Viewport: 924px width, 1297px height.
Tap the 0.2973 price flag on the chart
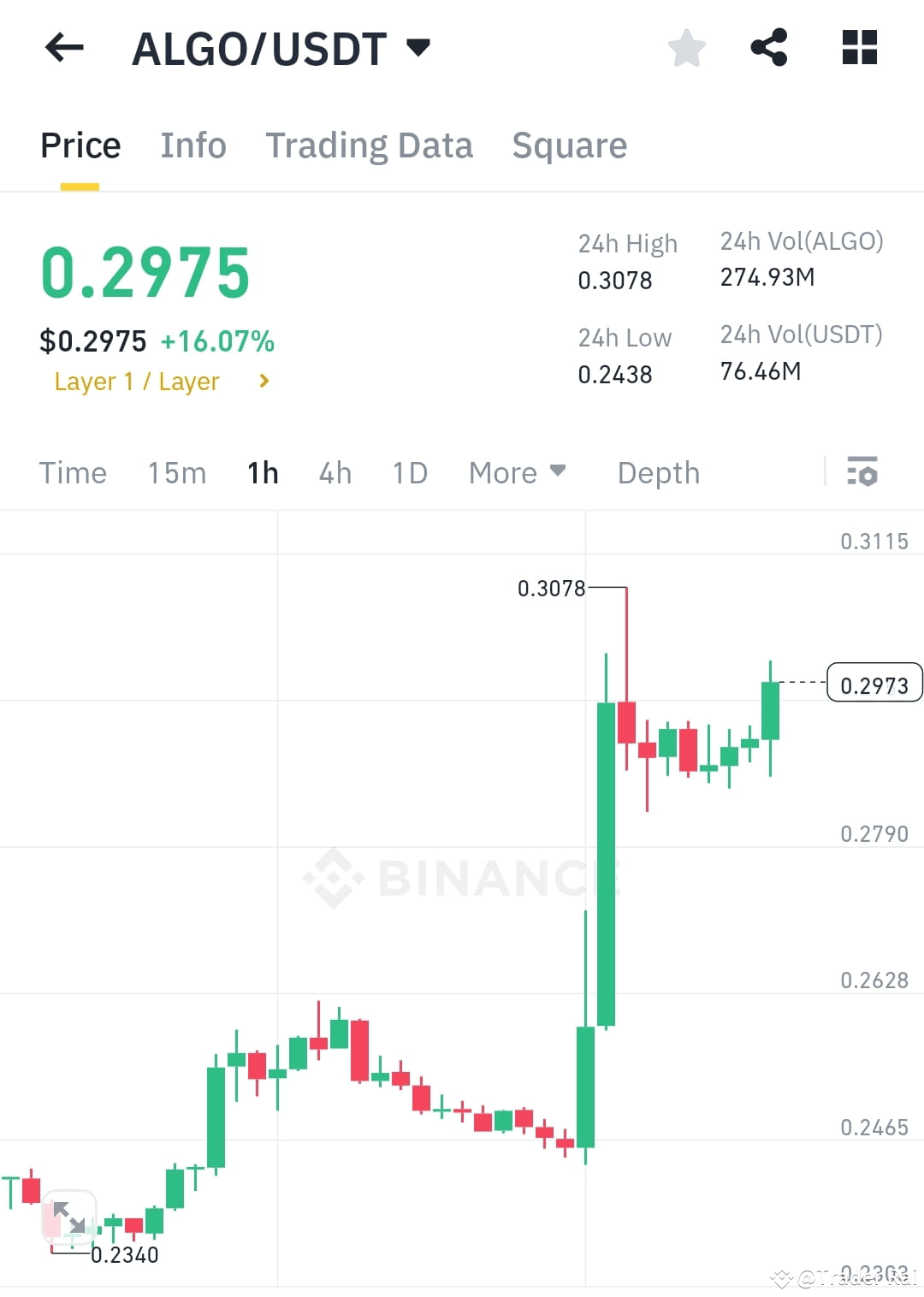pyautogui.click(x=874, y=683)
